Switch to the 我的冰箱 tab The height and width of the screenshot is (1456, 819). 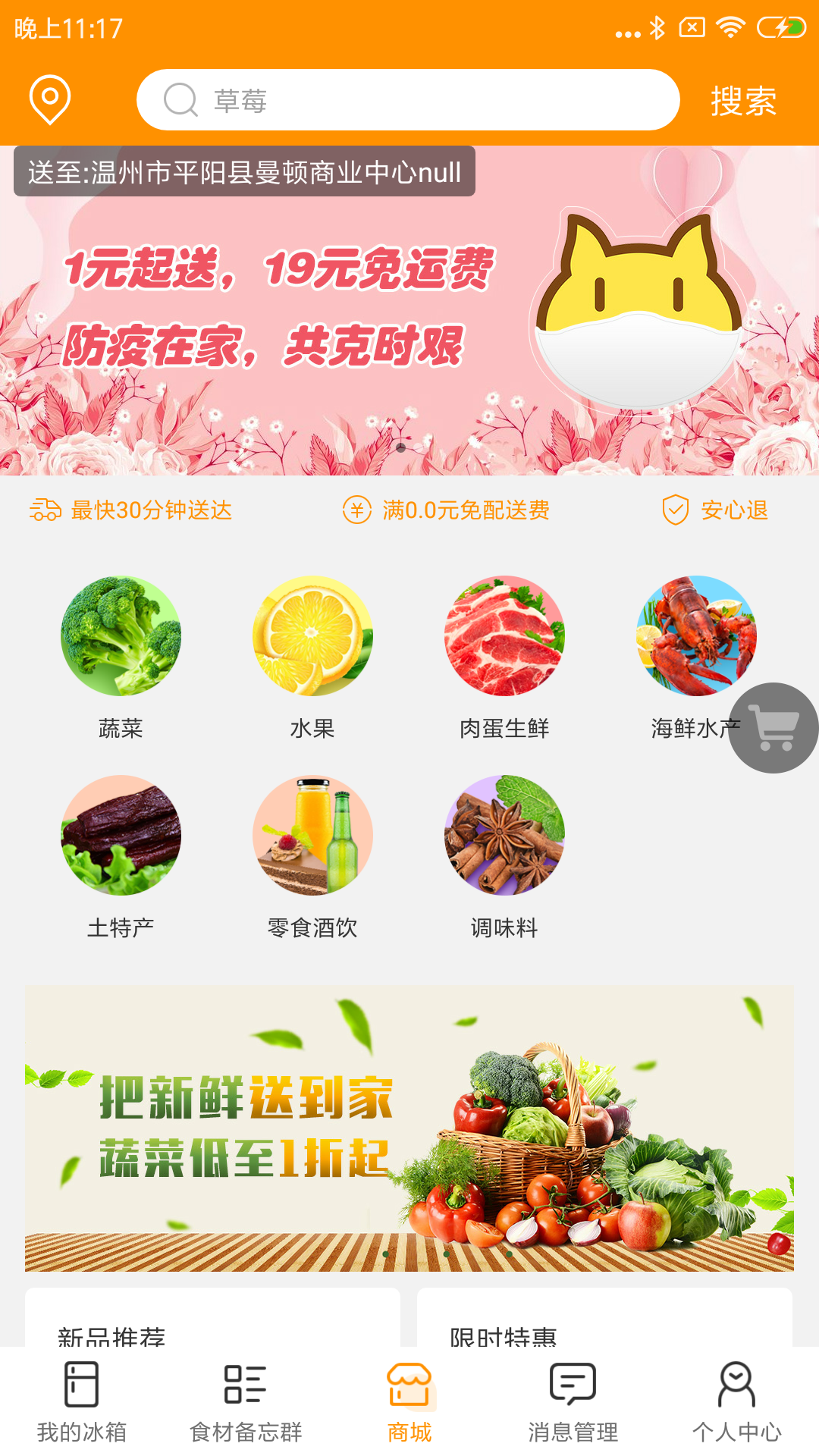[x=82, y=1401]
